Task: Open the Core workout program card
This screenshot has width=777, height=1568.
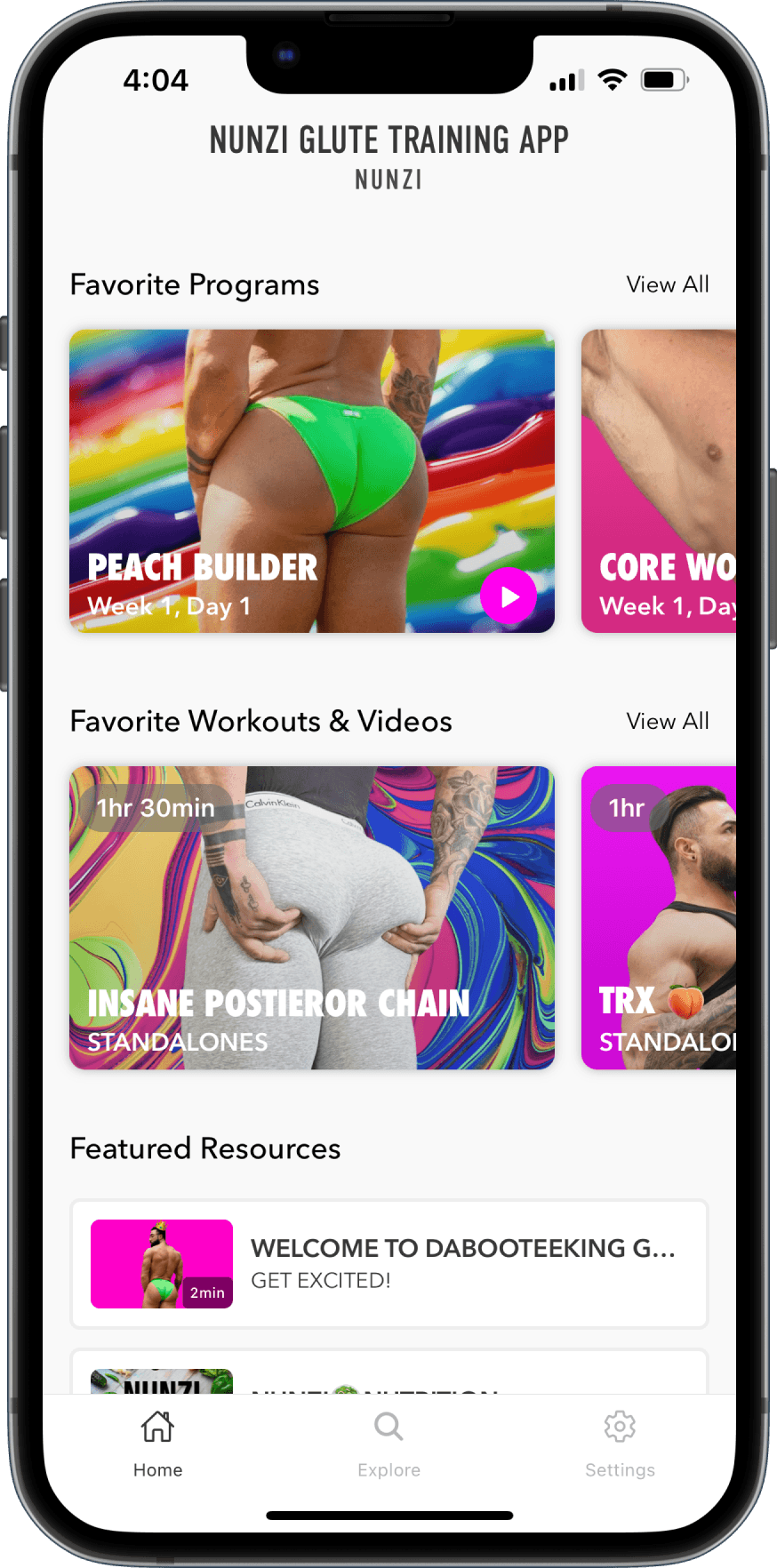Action: [x=659, y=481]
